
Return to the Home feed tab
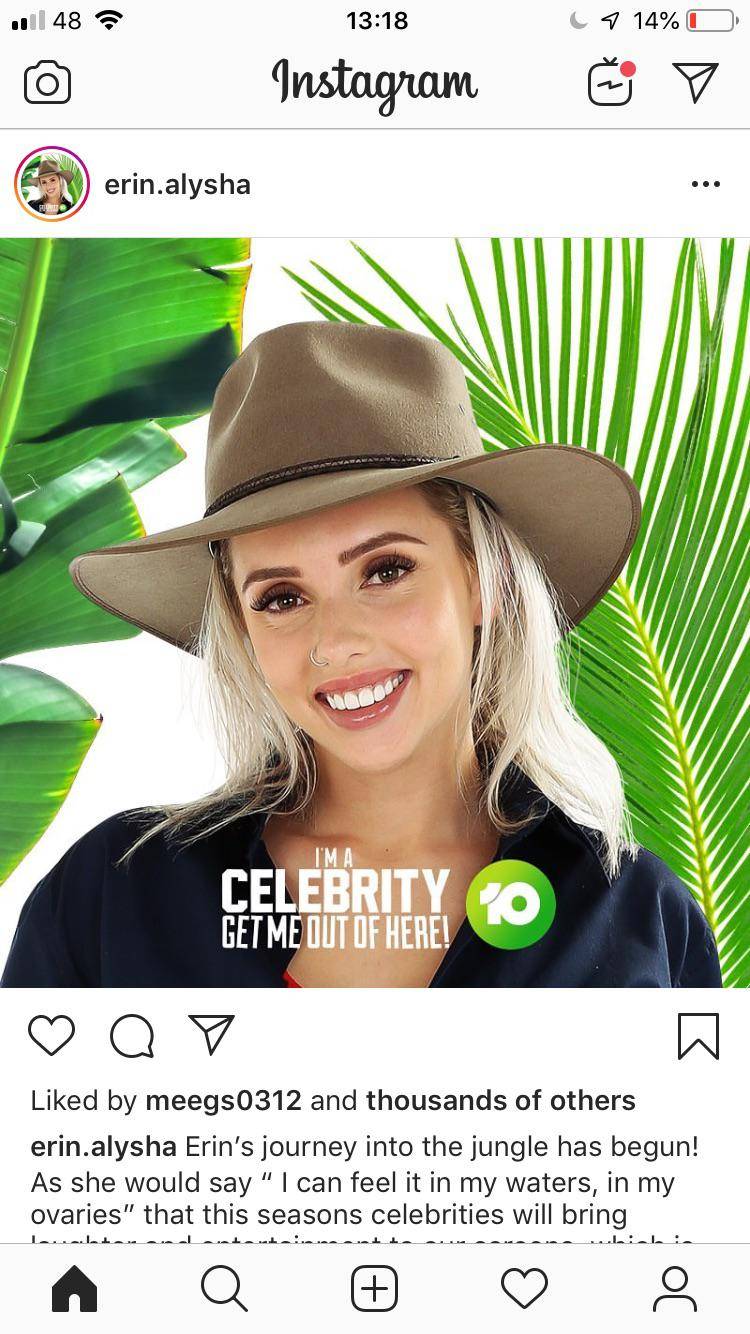pyautogui.click(x=75, y=1289)
